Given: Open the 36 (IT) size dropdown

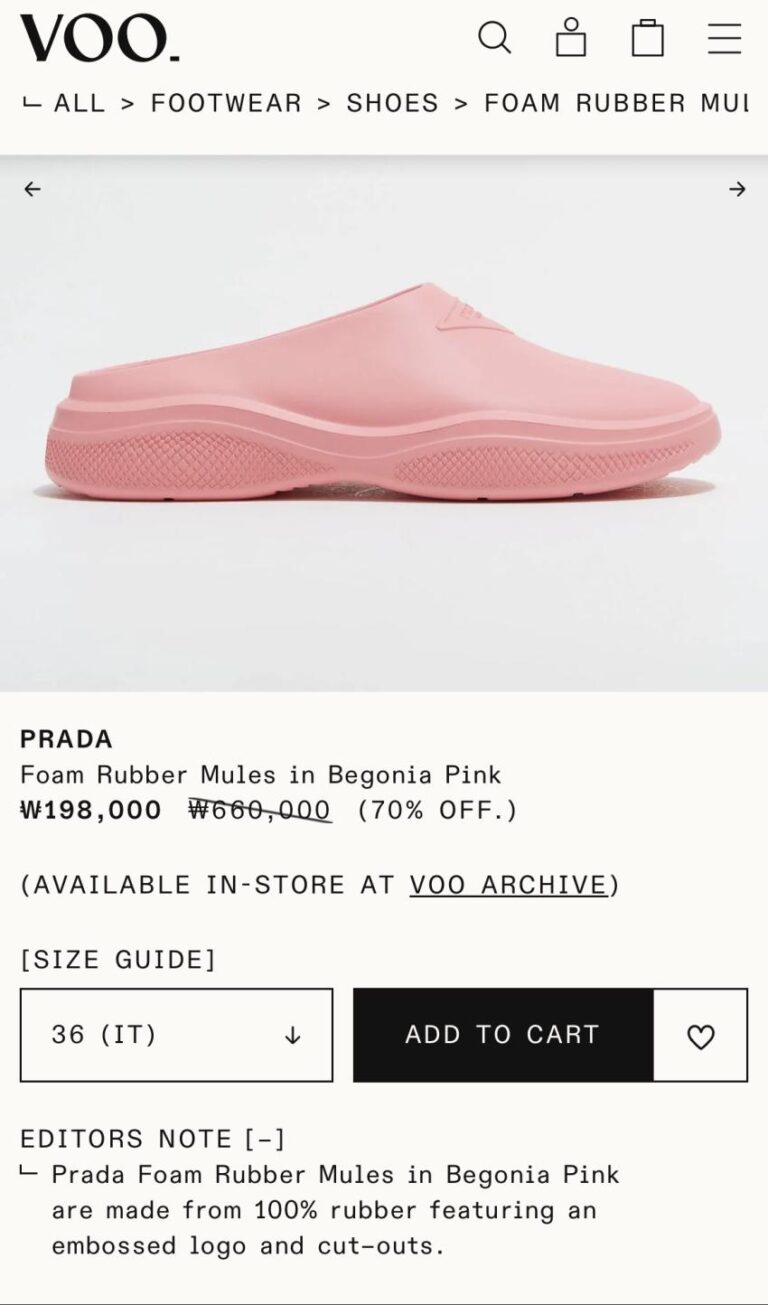Looking at the screenshot, I should (176, 1035).
